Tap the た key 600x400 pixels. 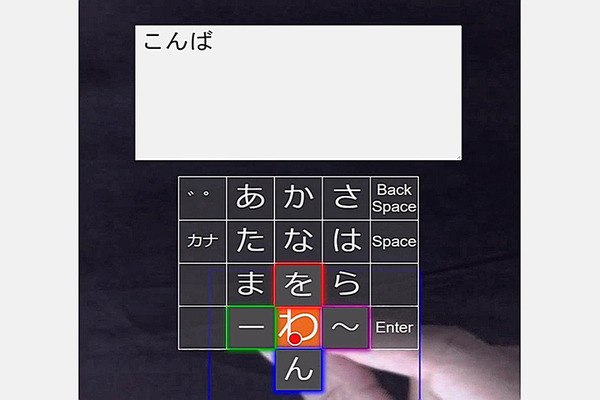250,241
